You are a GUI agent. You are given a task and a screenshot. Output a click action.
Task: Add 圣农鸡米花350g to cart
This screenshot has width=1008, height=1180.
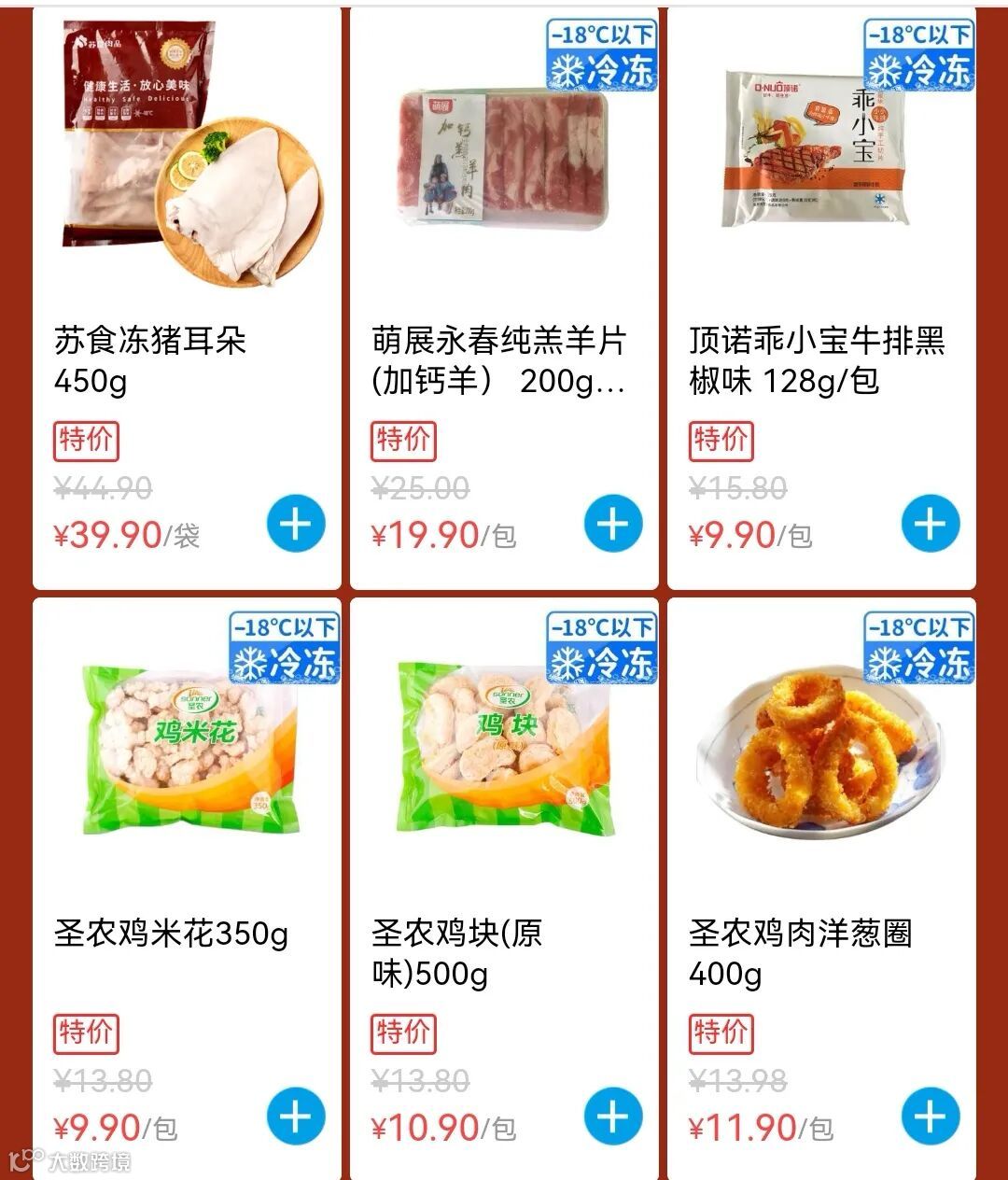tap(296, 1117)
